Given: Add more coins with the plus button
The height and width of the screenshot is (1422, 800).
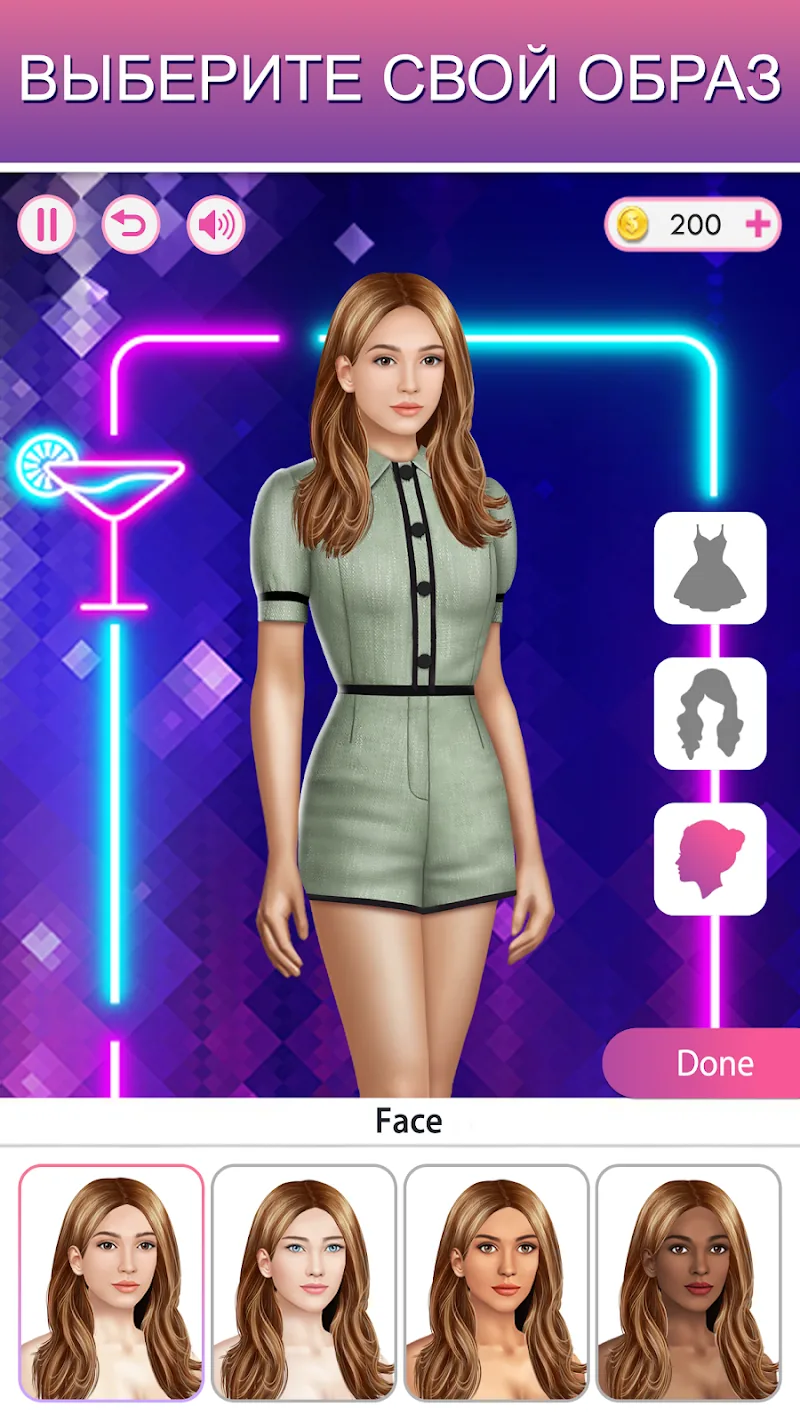Looking at the screenshot, I should [x=759, y=224].
